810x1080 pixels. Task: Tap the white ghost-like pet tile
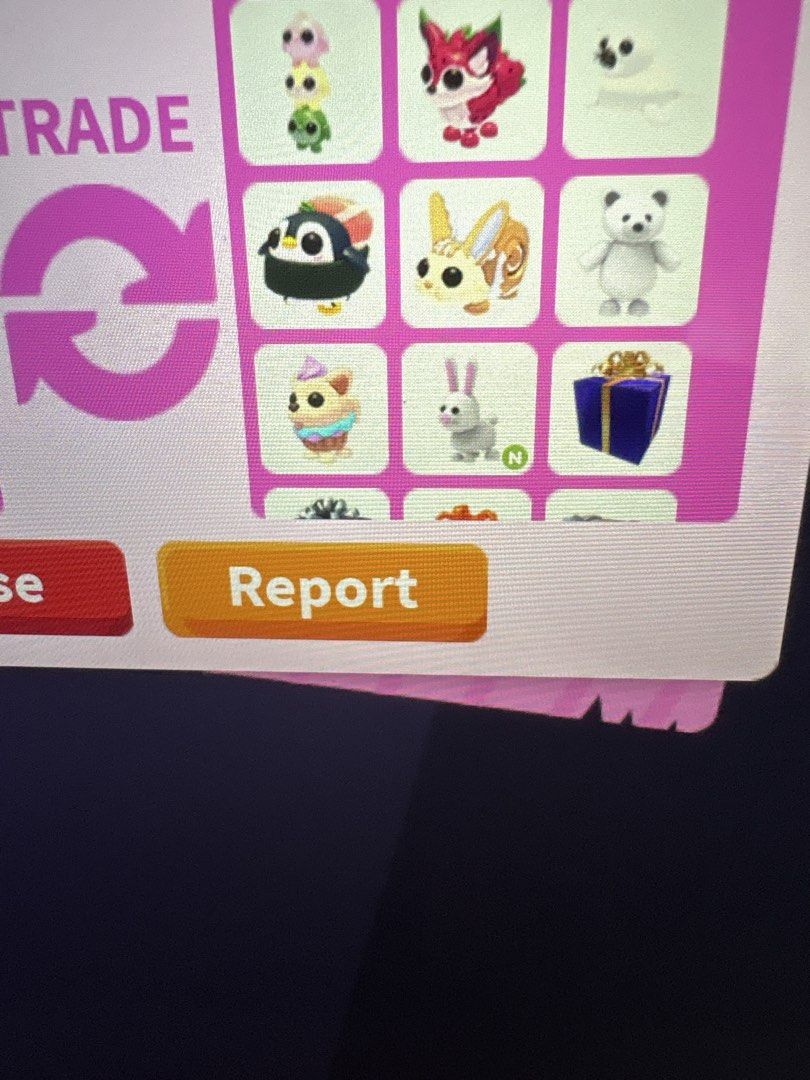point(644,76)
